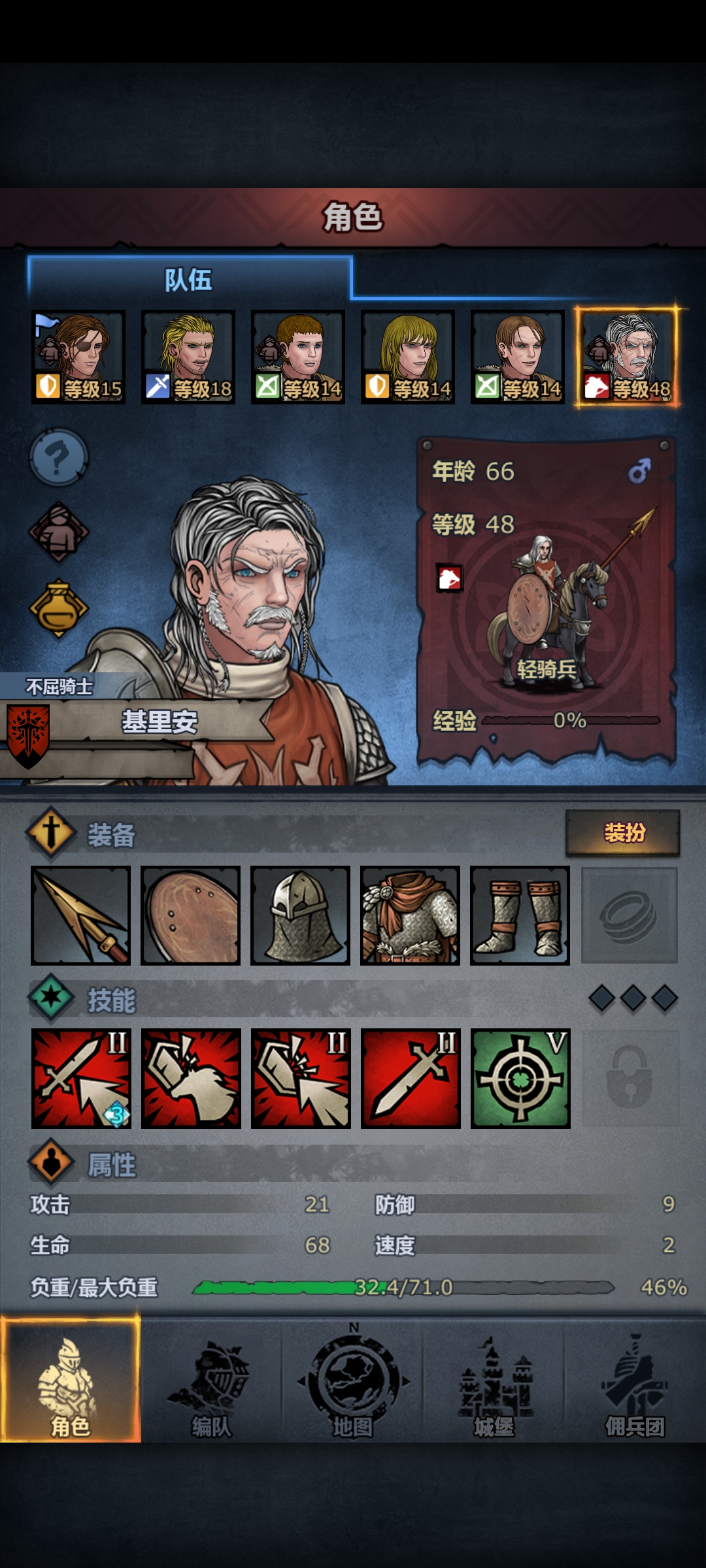Image resolution: width=706 pixels, height=1568 pixels.
Task: Inspect the equipped chest armor slot
Action: pyautogui.click(x=411, y=915)
